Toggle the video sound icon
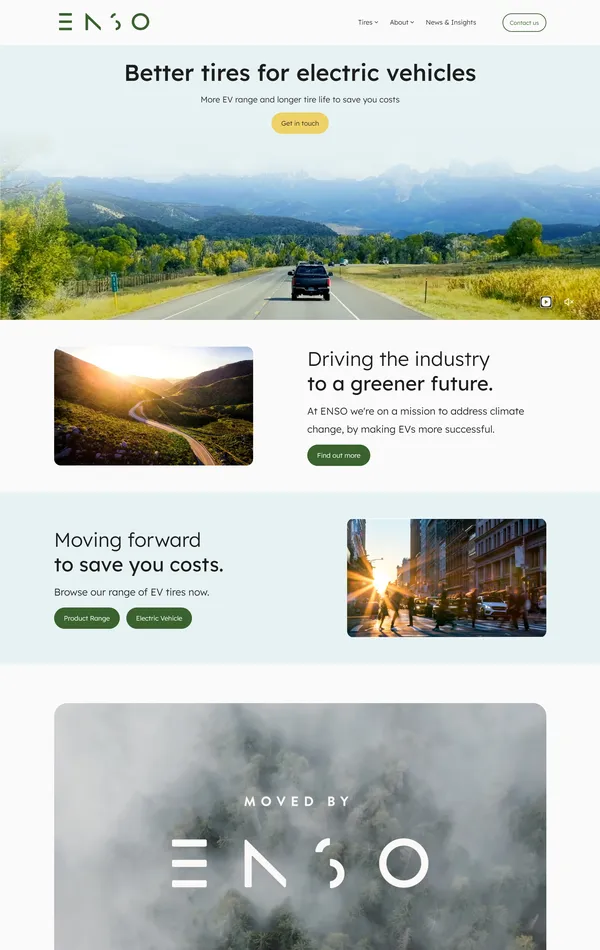Image resolution: width=600 pixels, height=950 pixels. tap(568, 302)
